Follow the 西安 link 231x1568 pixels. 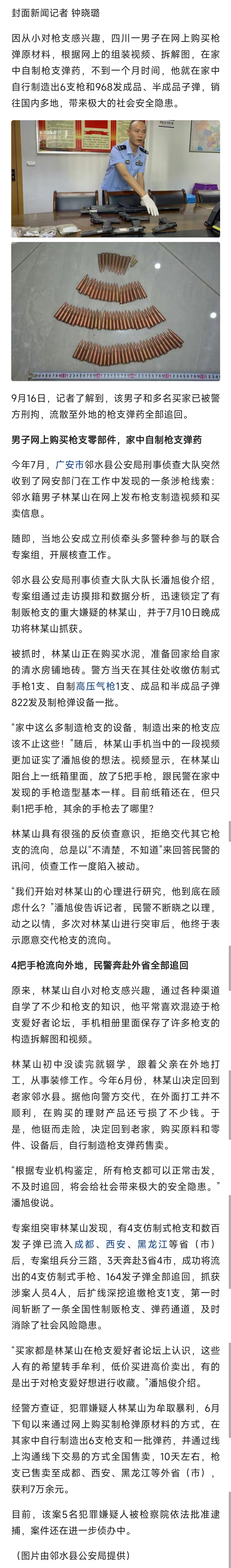pyautogui.click(x=116, y=1228)
